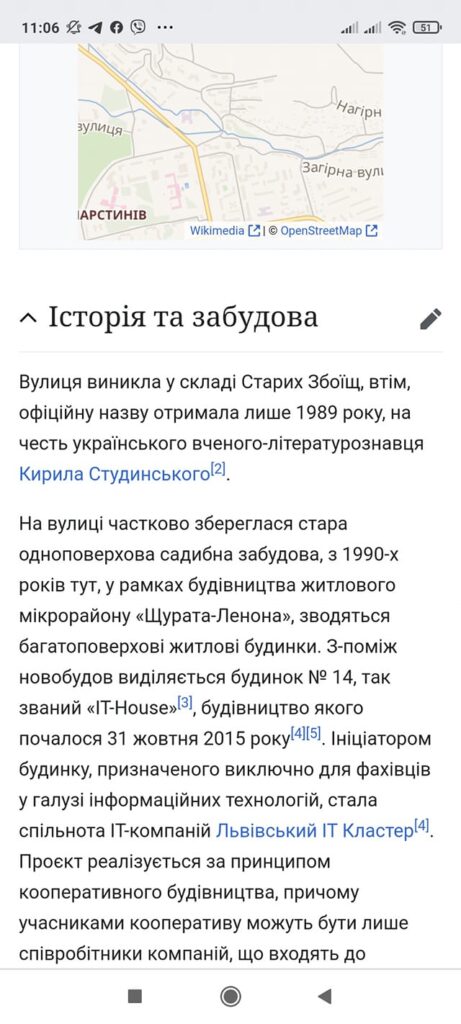Go to the system home screen

coord(230,996)
